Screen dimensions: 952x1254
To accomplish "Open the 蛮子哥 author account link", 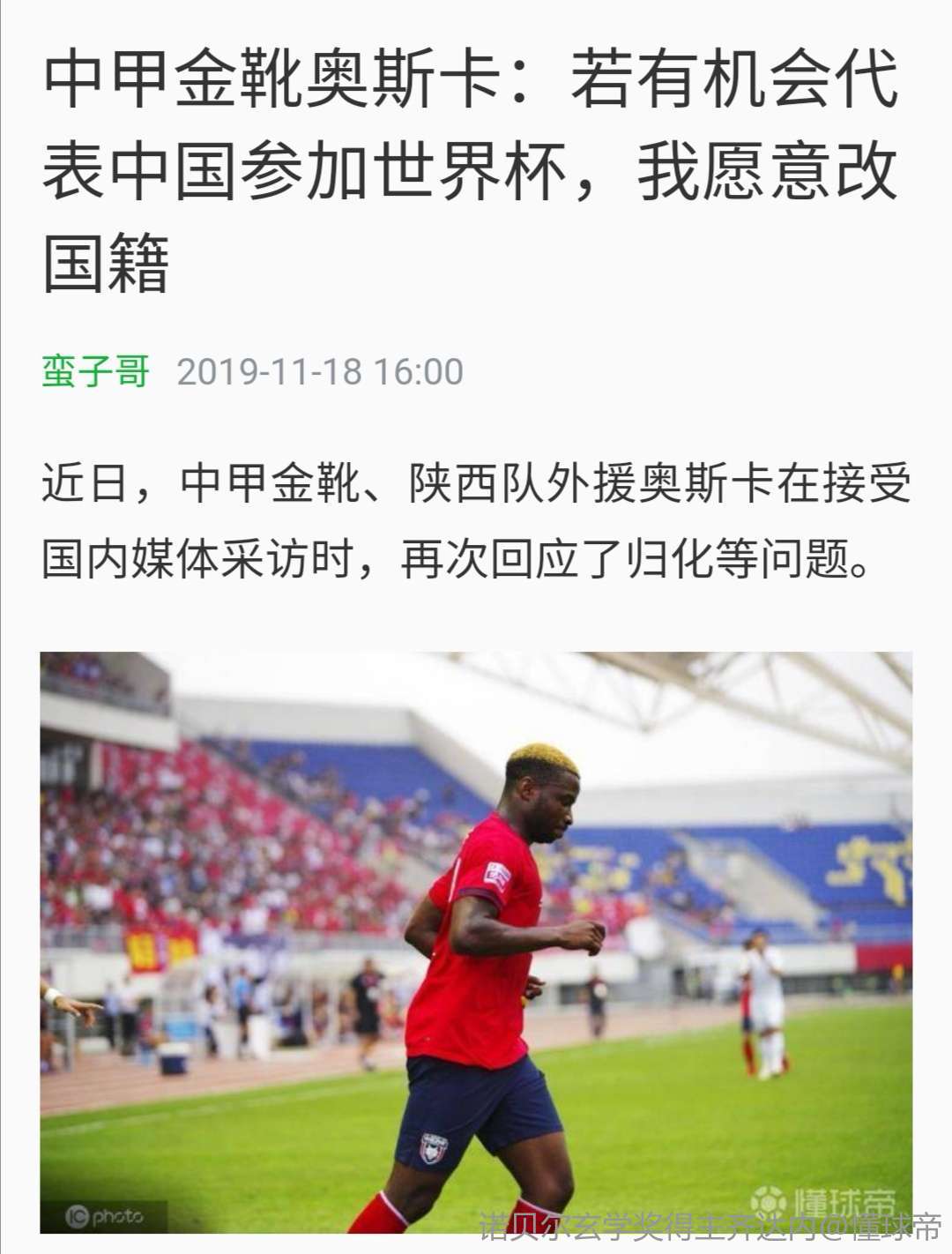I will (x=95, y=371).
